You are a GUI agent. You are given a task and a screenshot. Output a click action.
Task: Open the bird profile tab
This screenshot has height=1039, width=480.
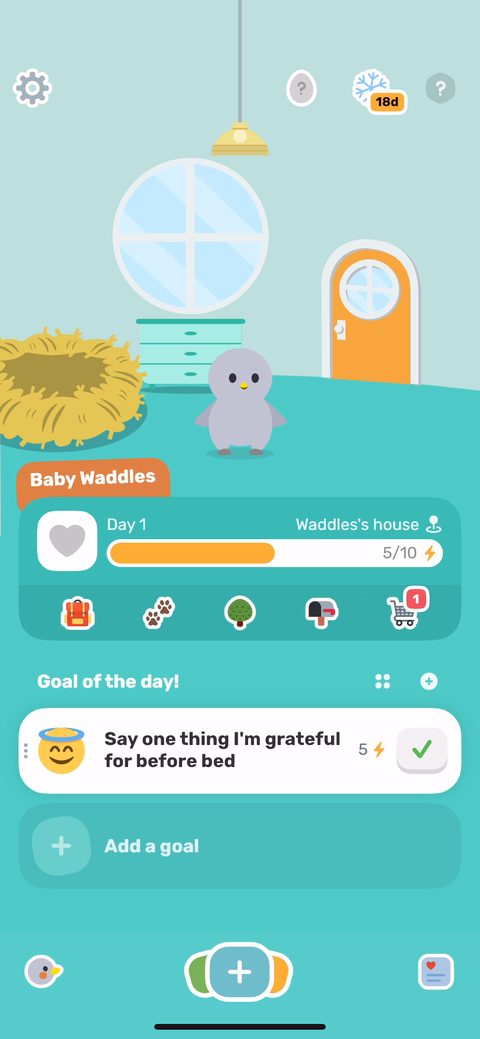[x=43, y=972]
